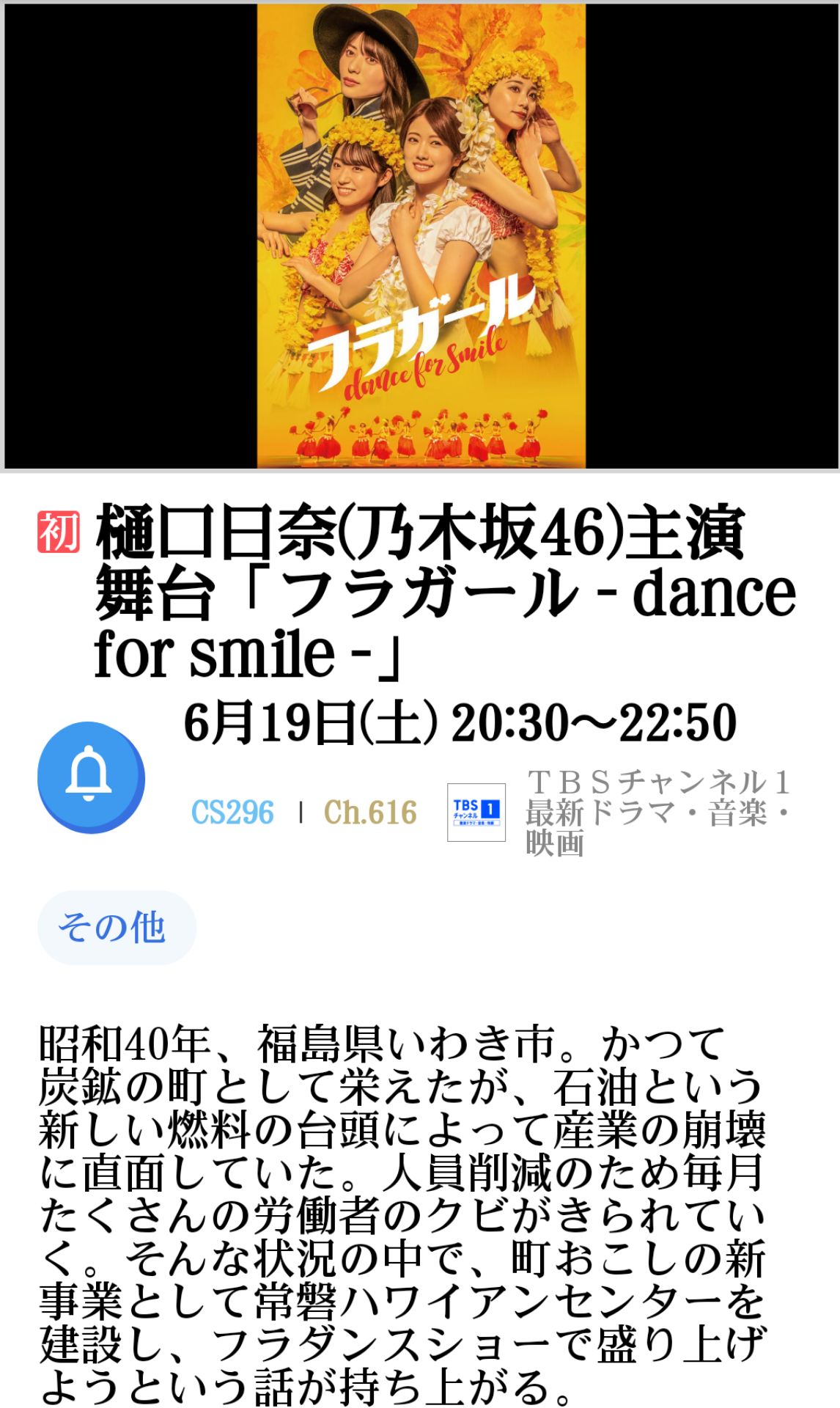This screenshot has height=1408, width=840.
Task: Set a notification for this broadcast via the bell
Action: (x=90, y=780)
